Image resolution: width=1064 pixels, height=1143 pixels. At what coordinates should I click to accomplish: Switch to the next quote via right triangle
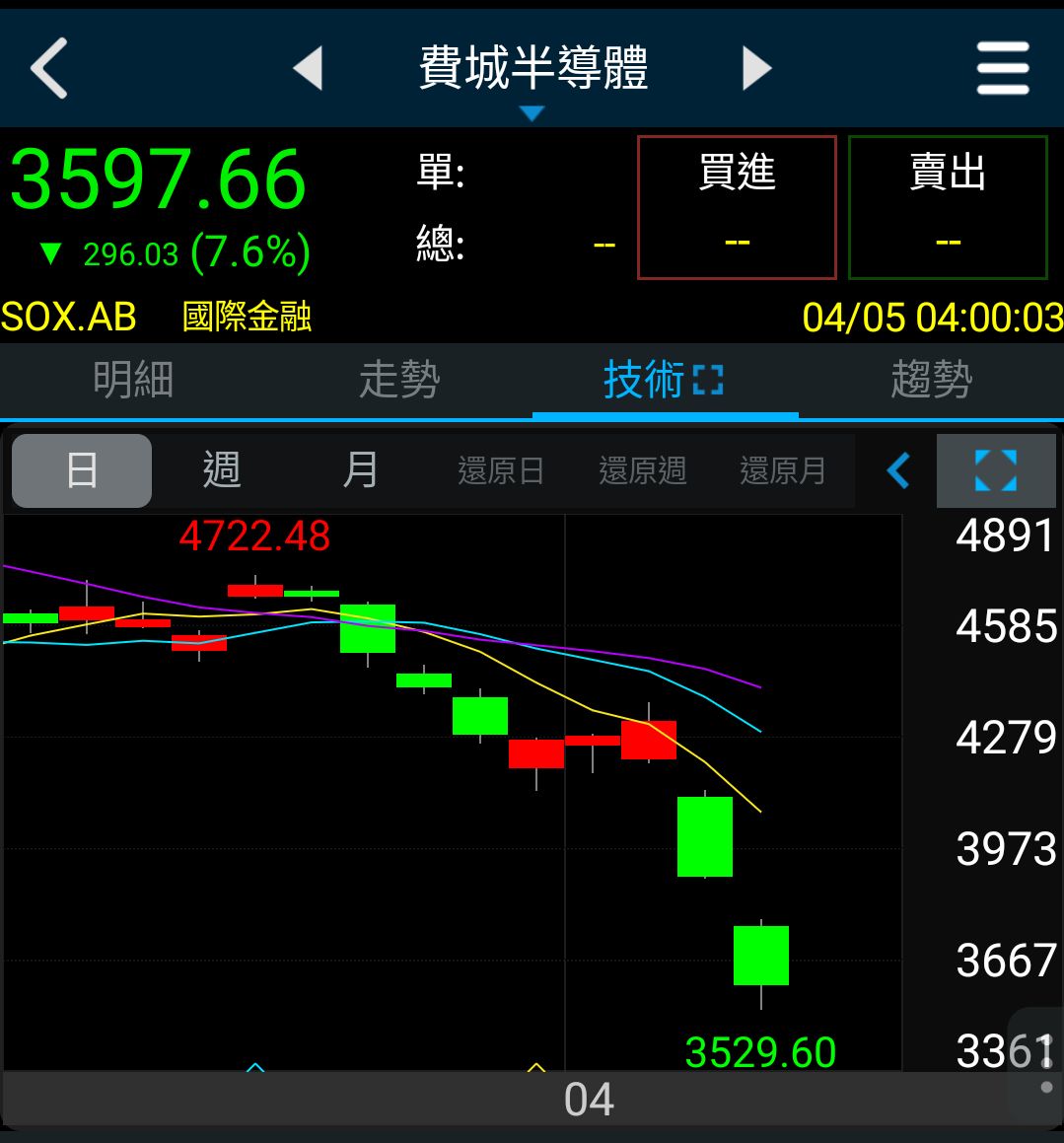[x=756, y=68]
